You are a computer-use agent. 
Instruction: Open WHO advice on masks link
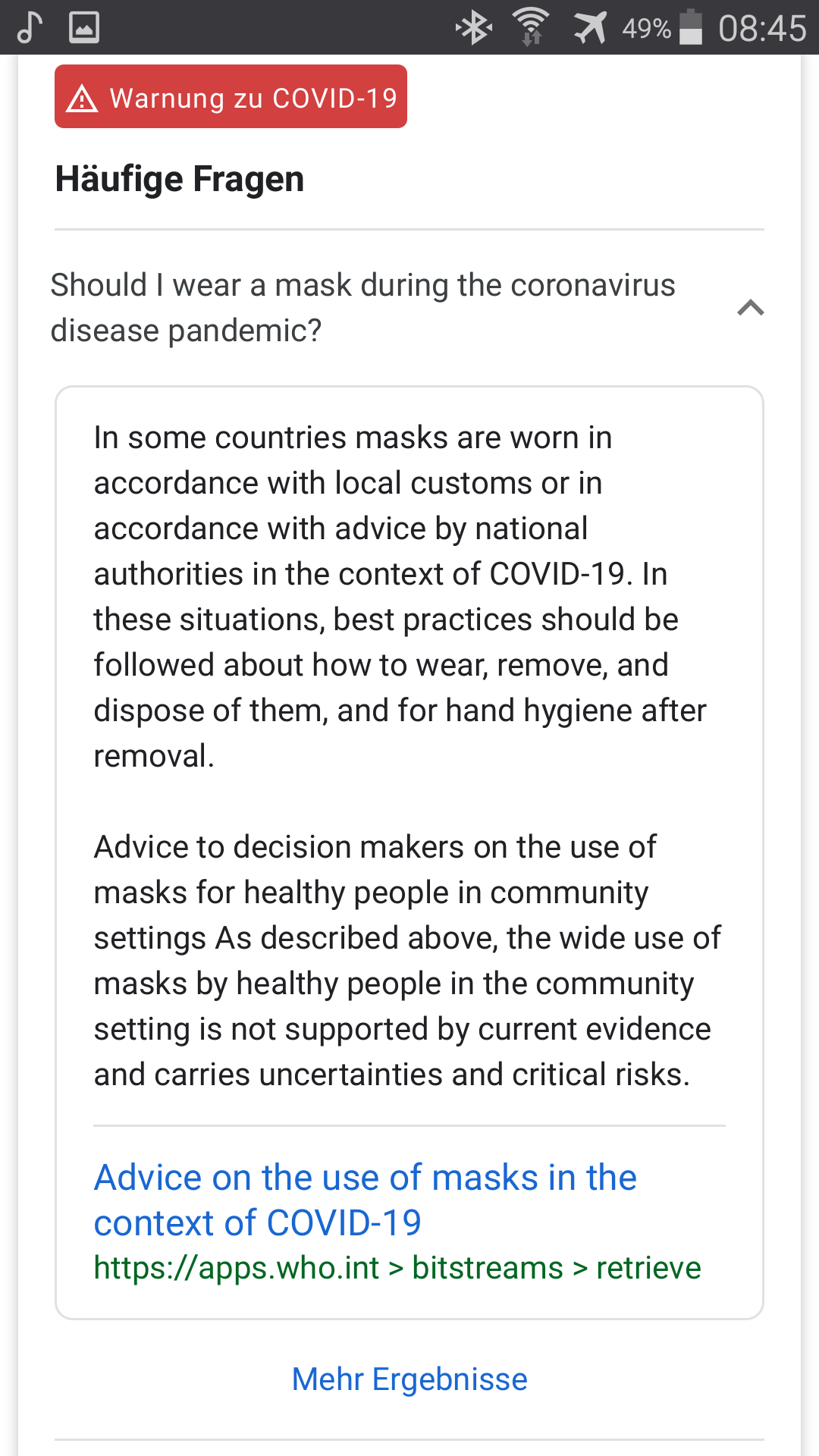coord(365,1200)
